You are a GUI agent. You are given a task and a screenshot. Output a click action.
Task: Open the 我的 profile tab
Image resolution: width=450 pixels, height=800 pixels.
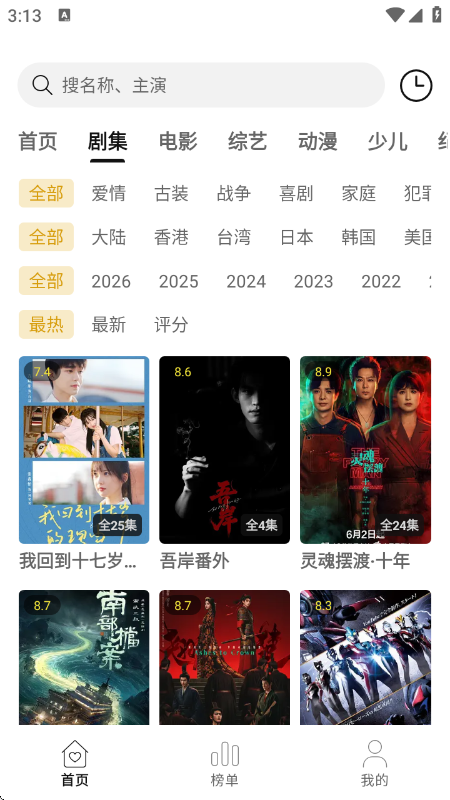pyautogui.click(x=374, y=763)
